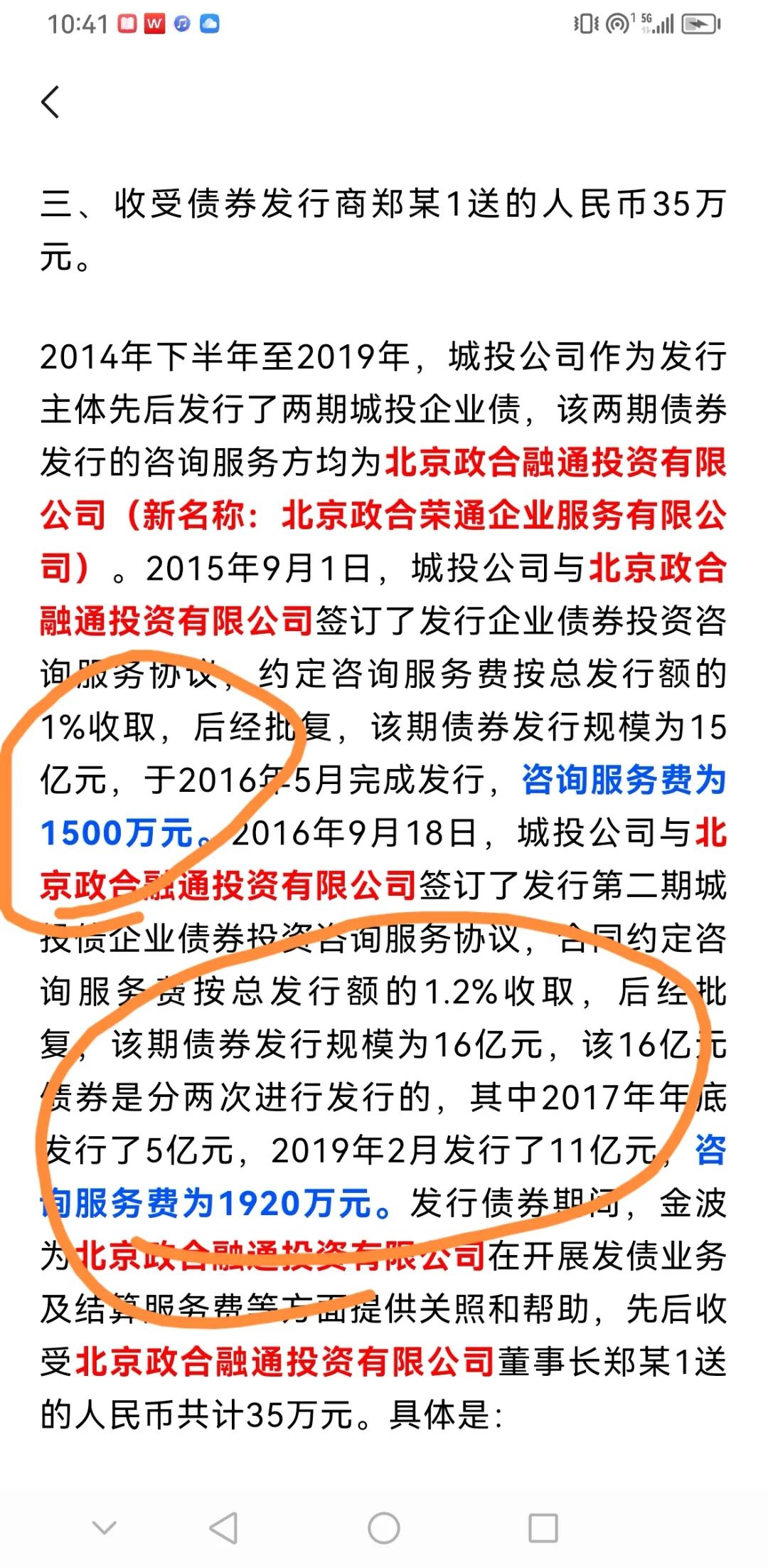The width and height of the screenshot is (768, 1568).
Task: Go to the home screen via circle button
Action: click(384, 1527)
